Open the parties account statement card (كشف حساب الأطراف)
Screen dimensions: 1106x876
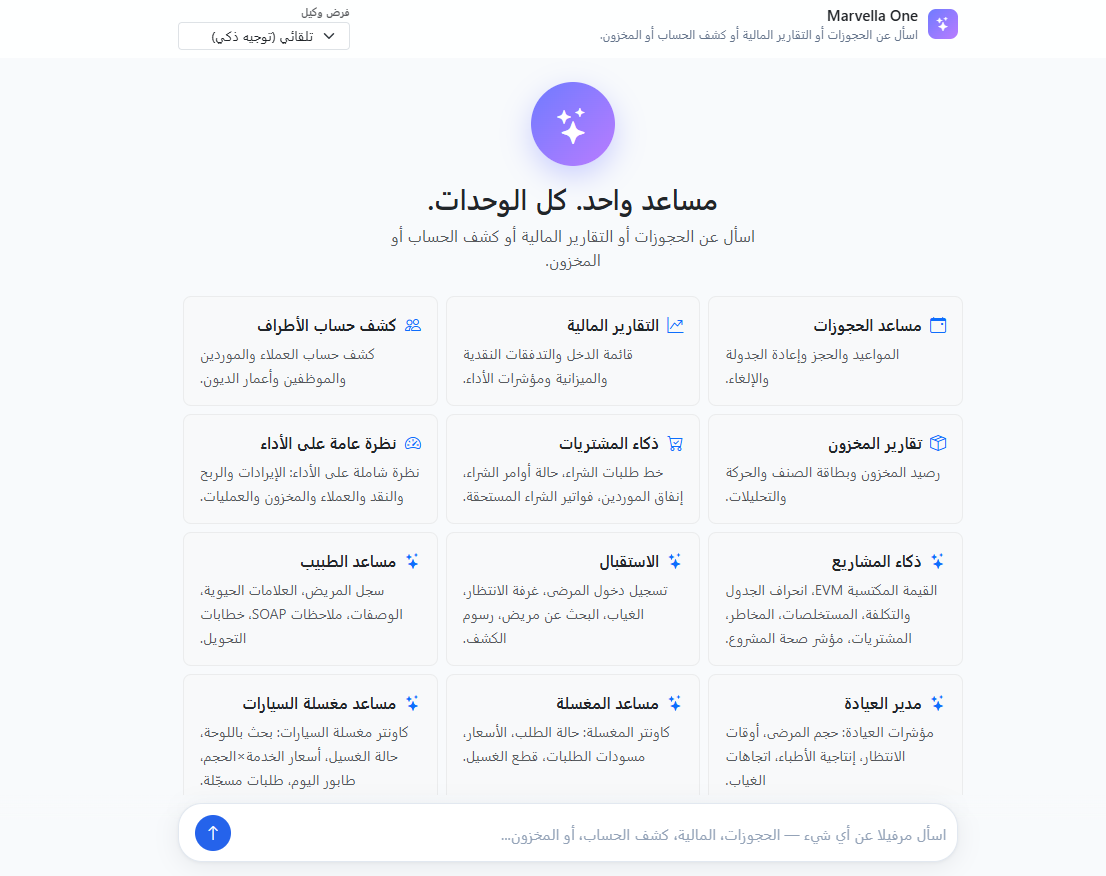pos(310,351)
